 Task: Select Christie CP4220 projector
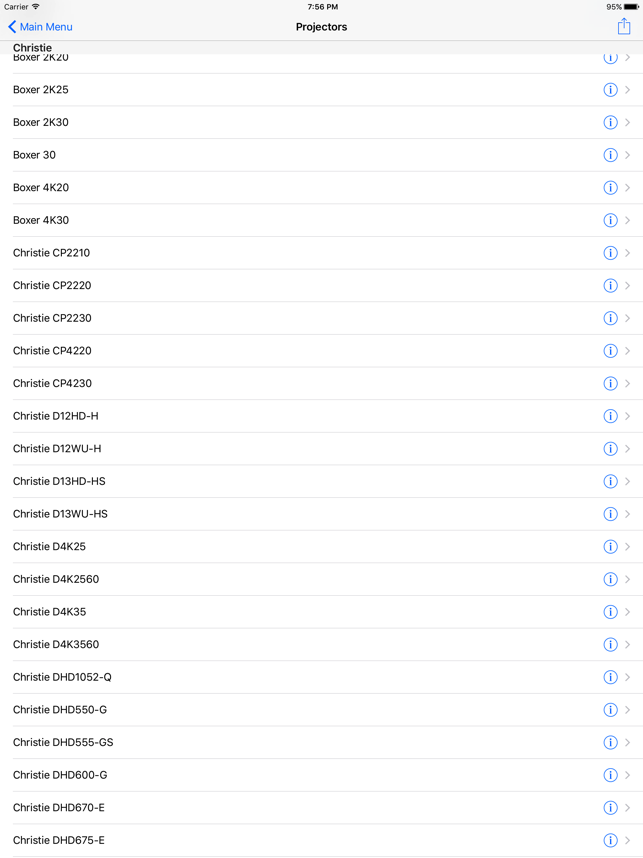300,351
